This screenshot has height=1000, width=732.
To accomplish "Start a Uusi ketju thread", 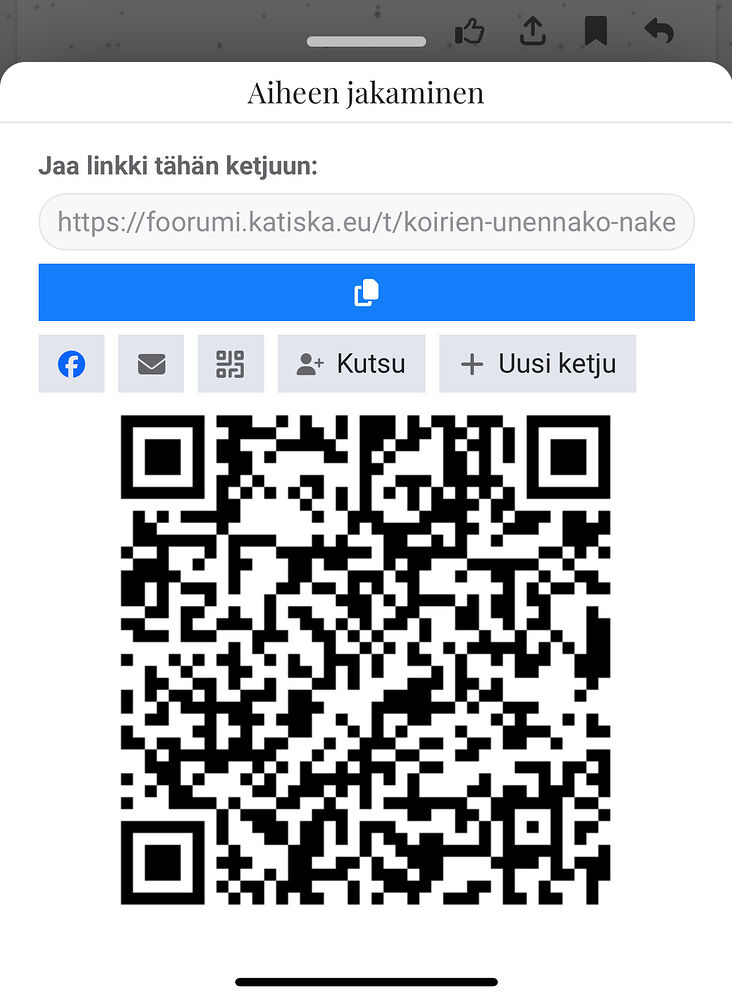I will [x=537, y=364].
